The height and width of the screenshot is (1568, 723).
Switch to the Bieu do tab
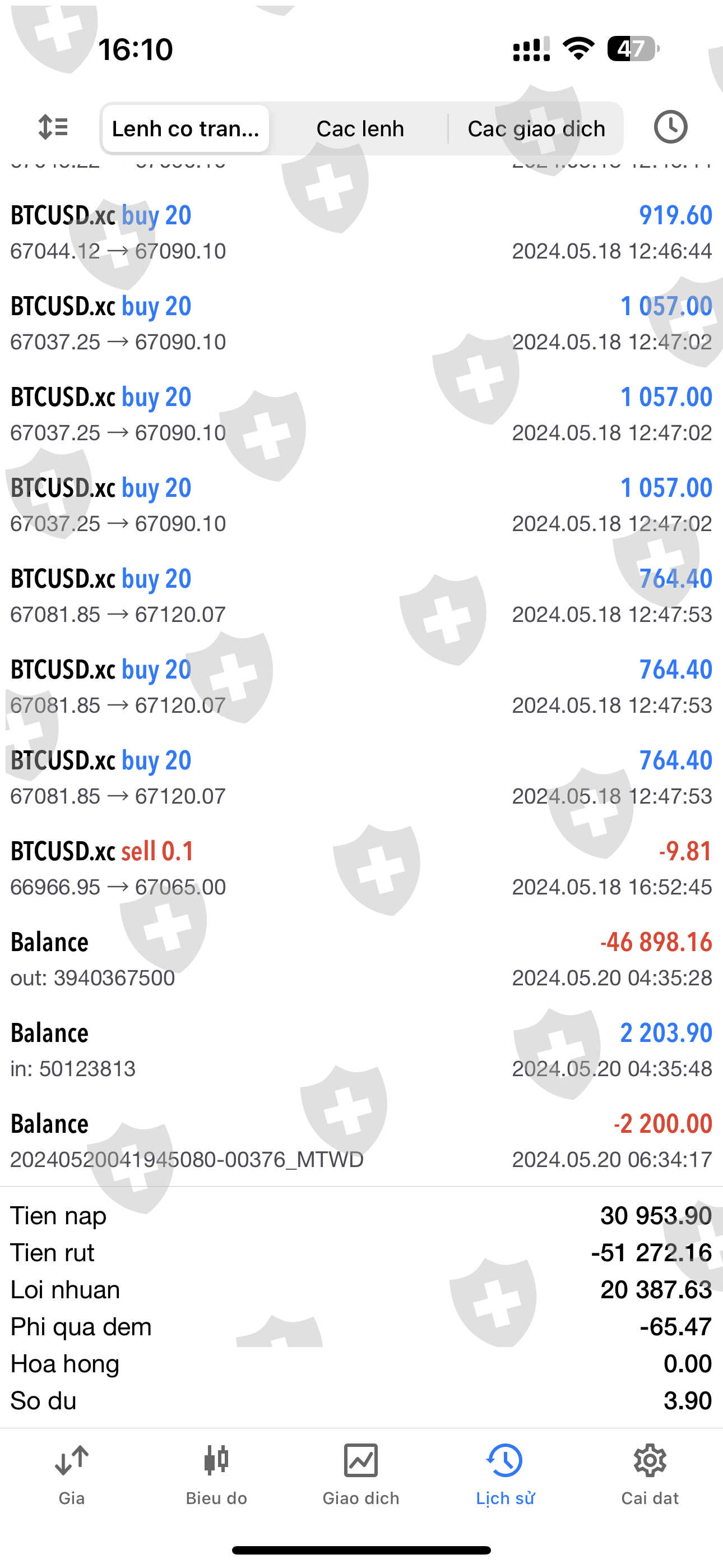217,1473
